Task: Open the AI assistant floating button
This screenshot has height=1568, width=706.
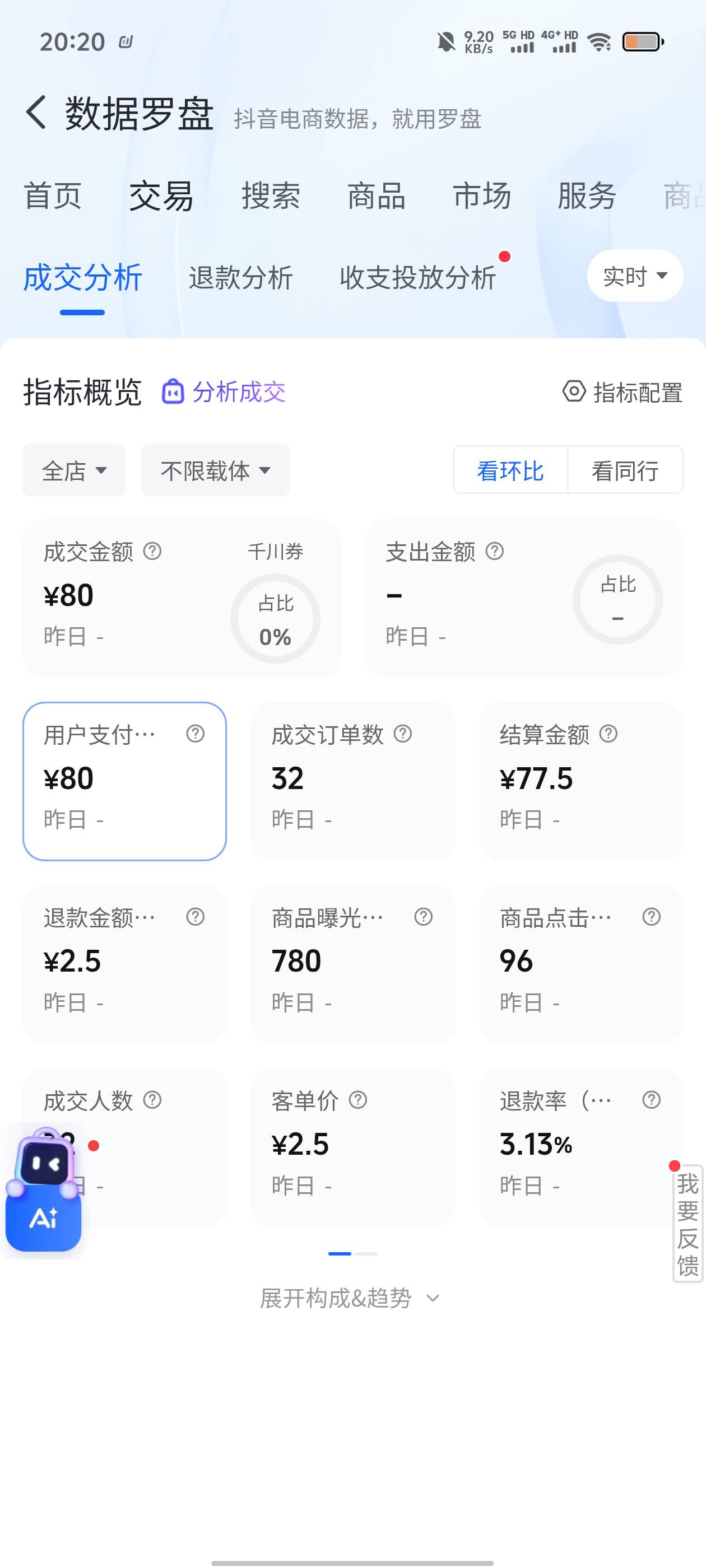Action: 43,1190
